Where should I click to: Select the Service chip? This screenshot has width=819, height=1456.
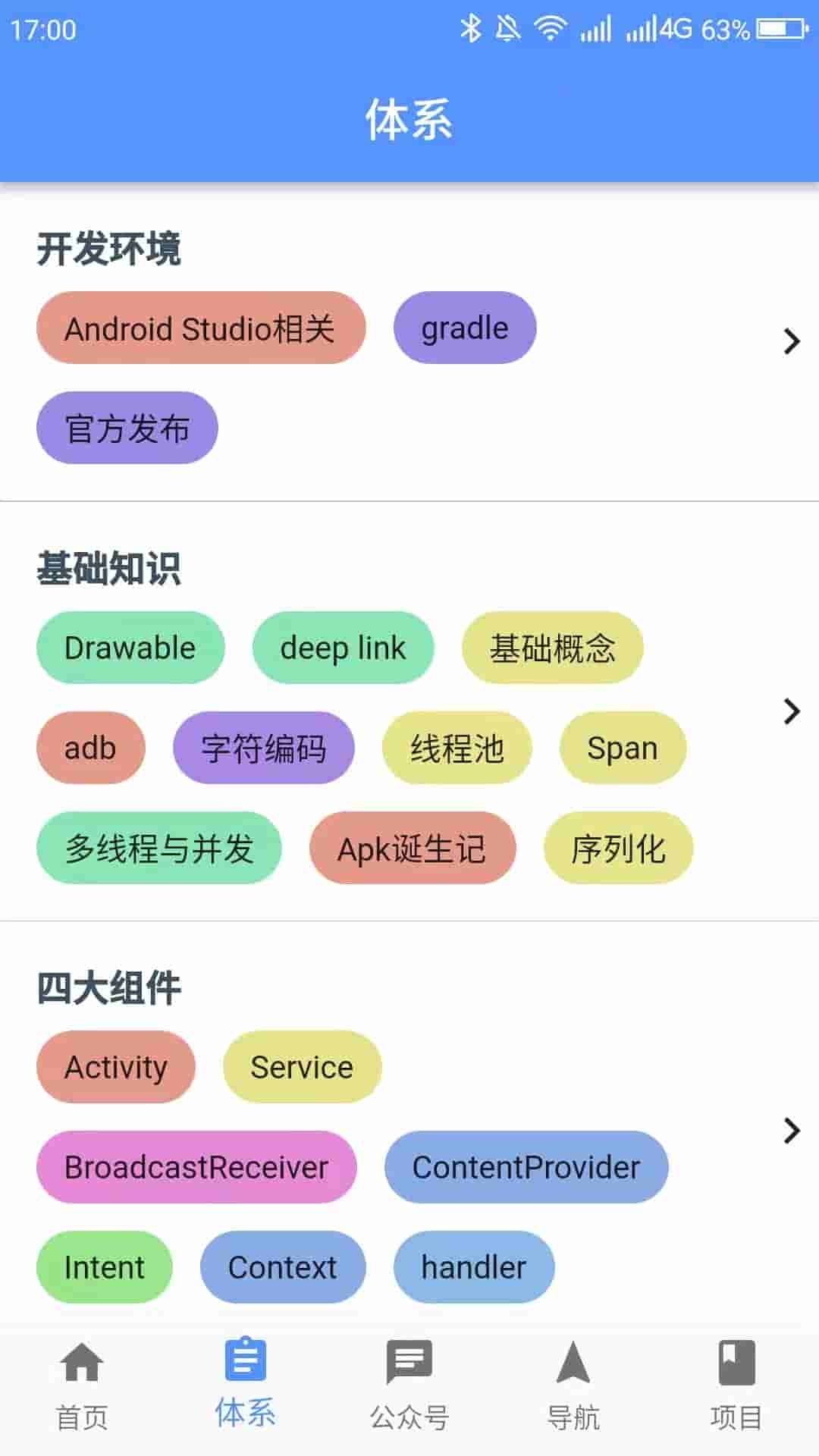(302, 1068)
